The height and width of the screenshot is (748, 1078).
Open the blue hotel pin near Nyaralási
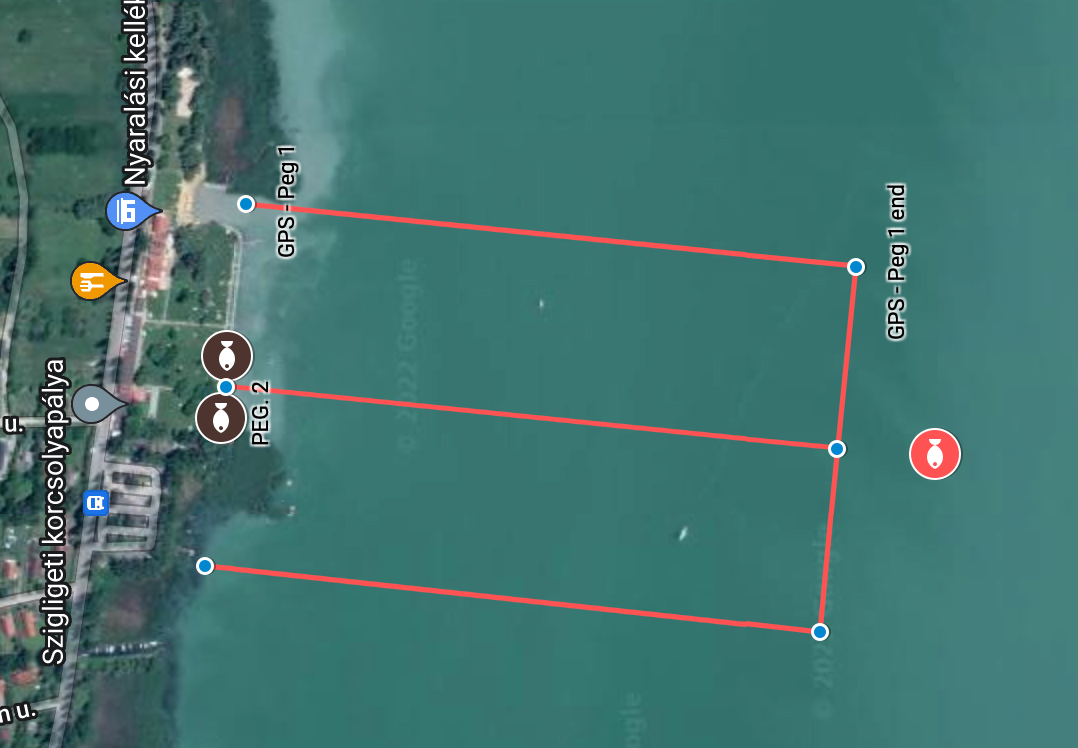click(127, 211)
